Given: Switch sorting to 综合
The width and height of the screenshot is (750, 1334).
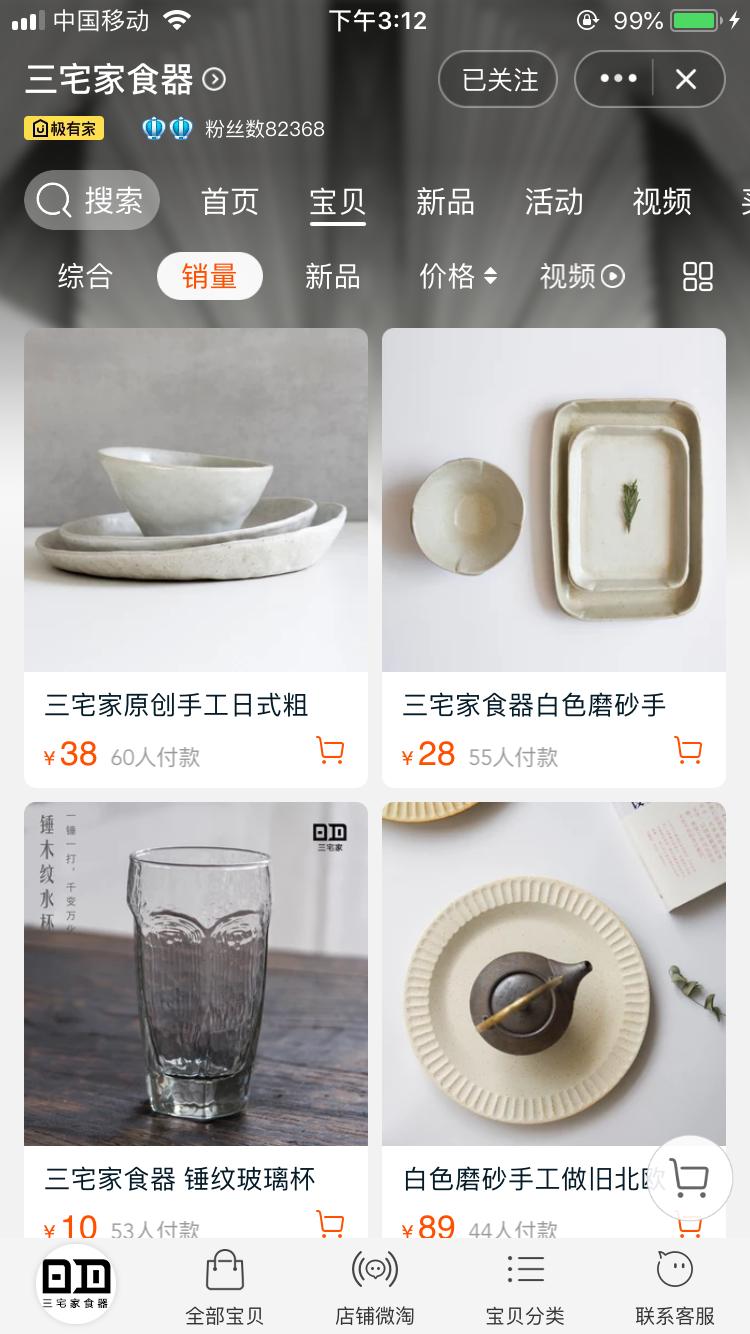Looking at the screenshot, I should click(86, 277).
